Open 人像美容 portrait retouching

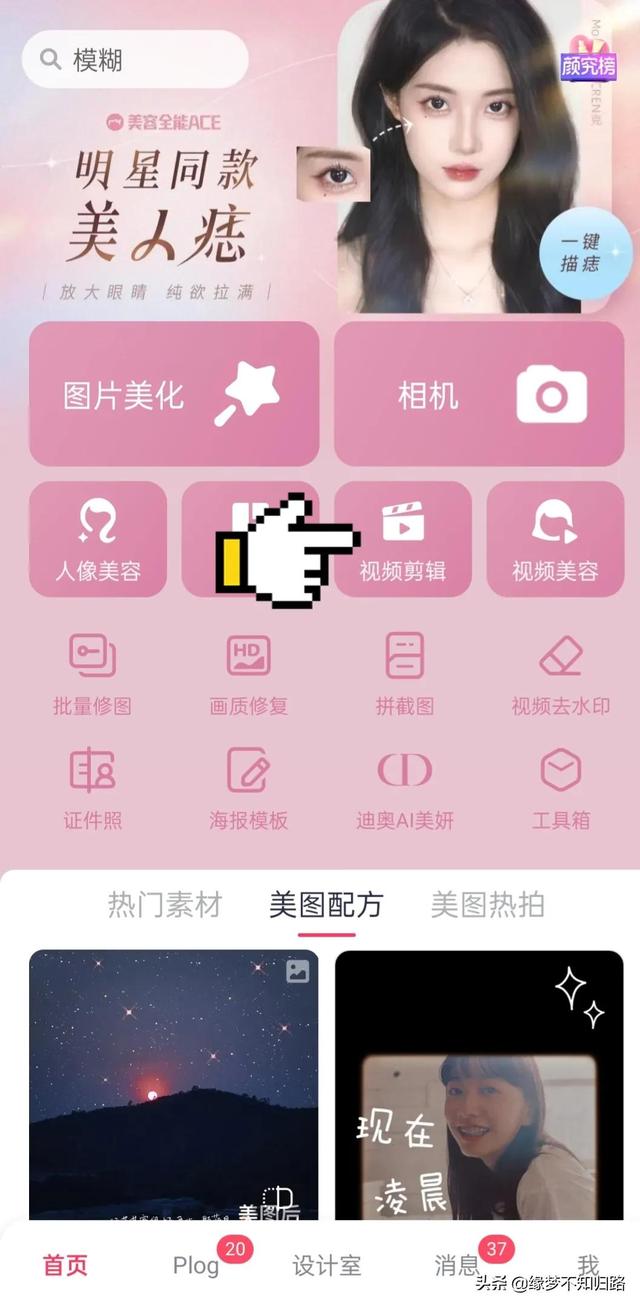pos(98,540)
